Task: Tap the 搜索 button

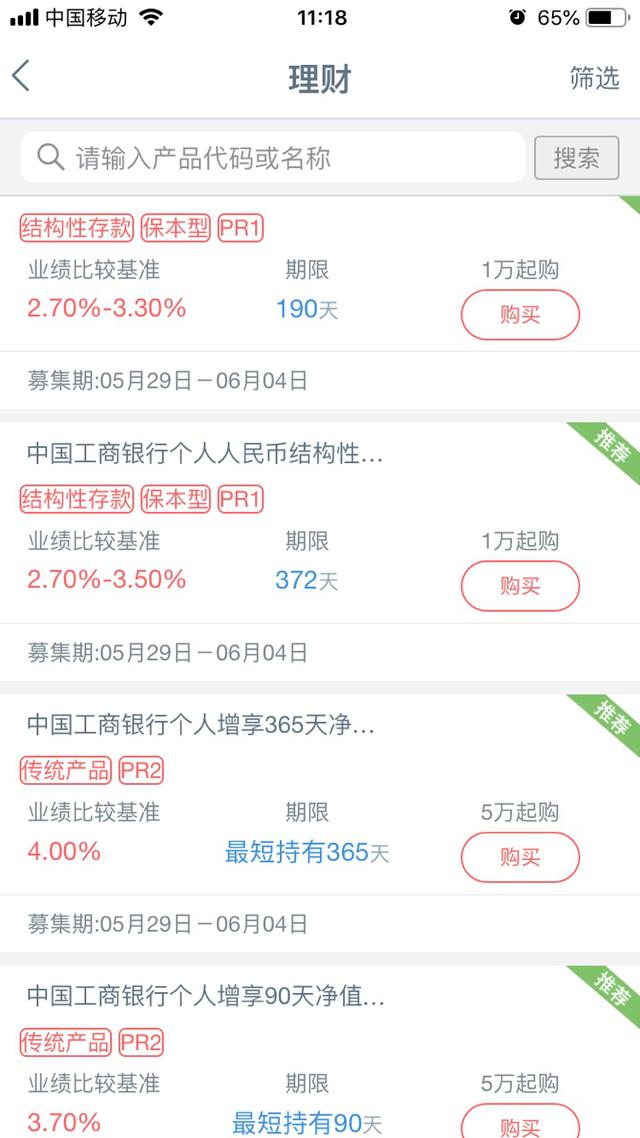Action: point(576,158)
